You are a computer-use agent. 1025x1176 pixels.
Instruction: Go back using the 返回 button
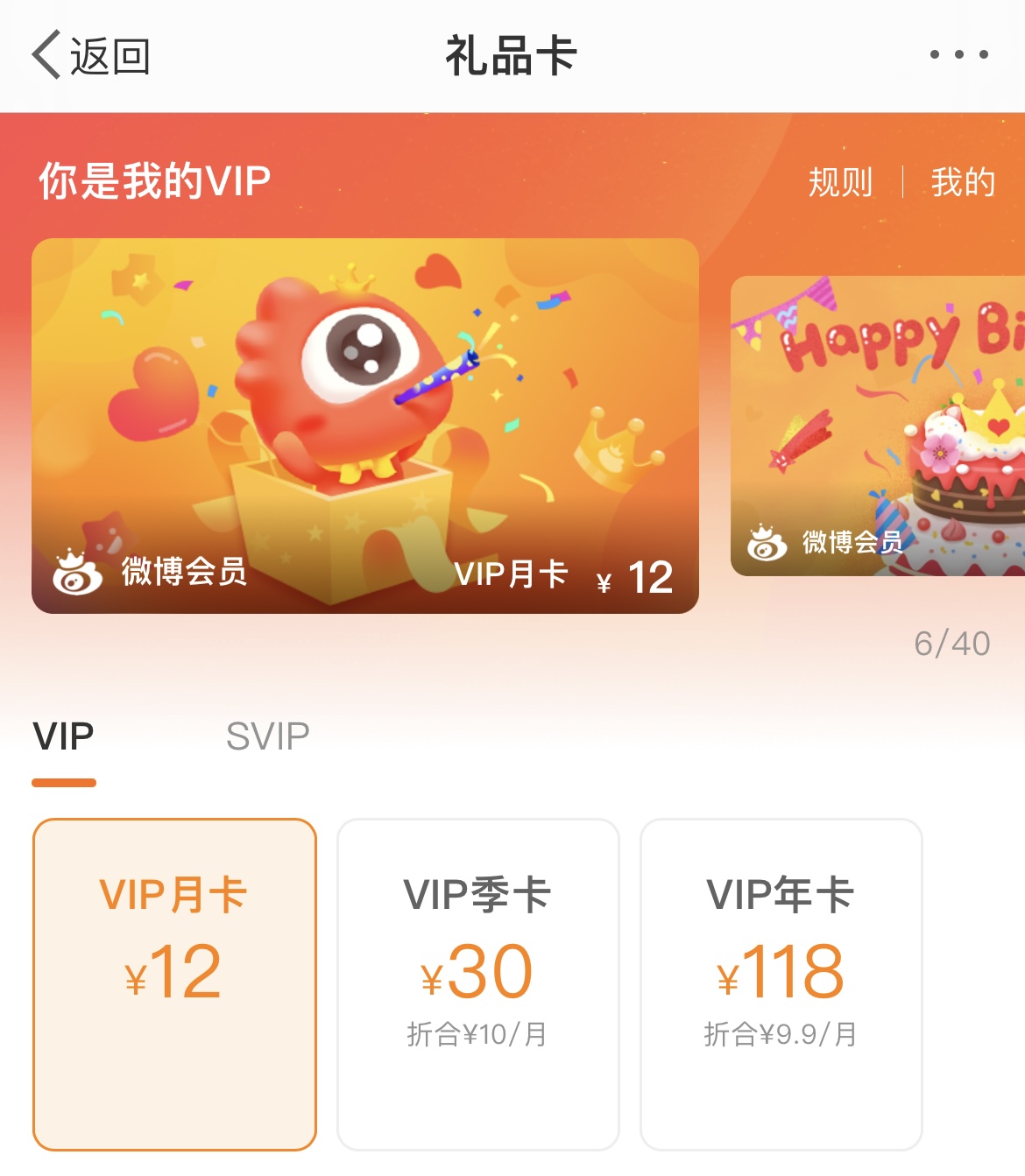click(x=91, y=56)
